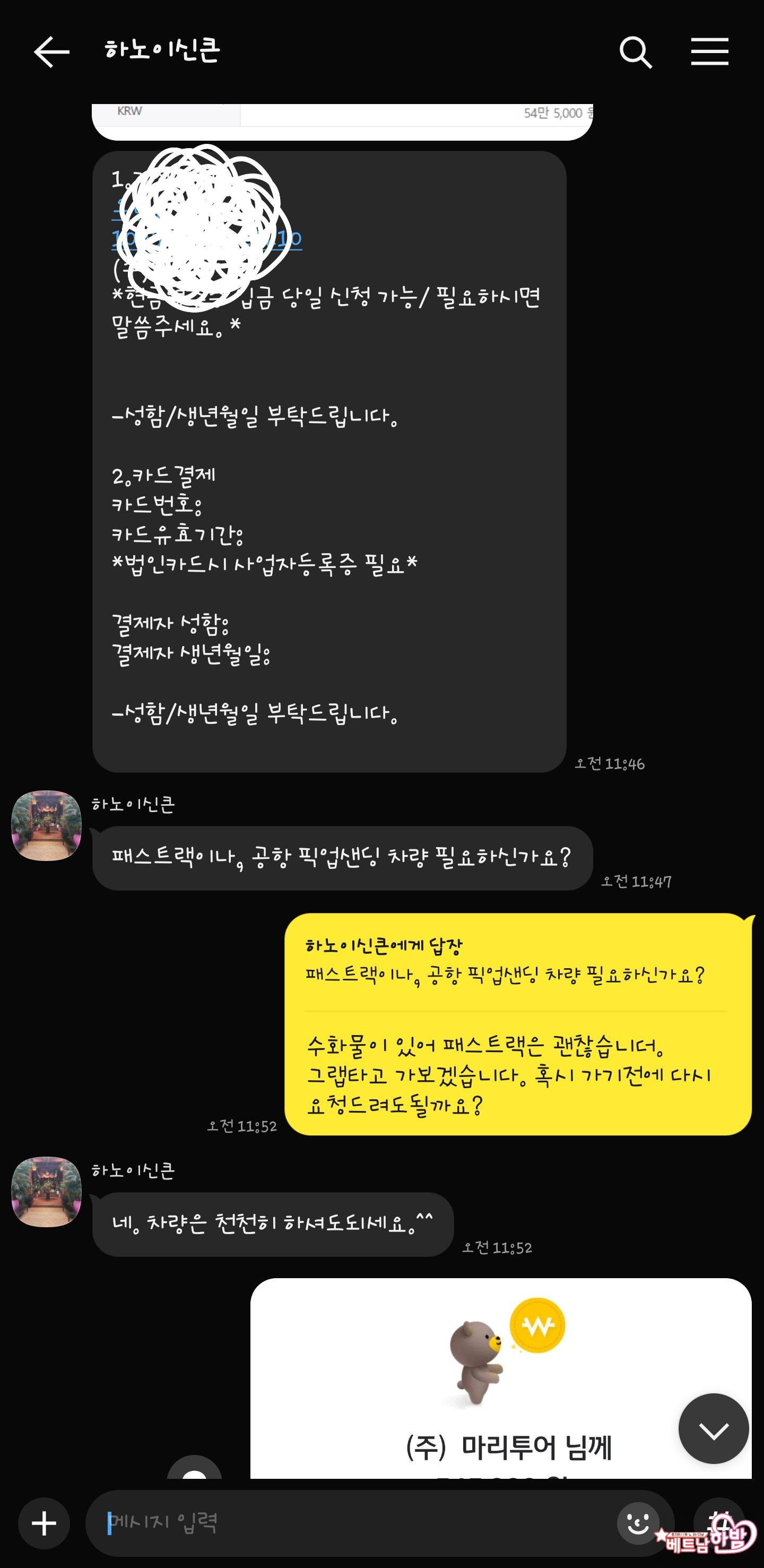Viewport: 764px width, 1568px height.
Task: Open the emoticon picker
Action: pos(638,1523)
